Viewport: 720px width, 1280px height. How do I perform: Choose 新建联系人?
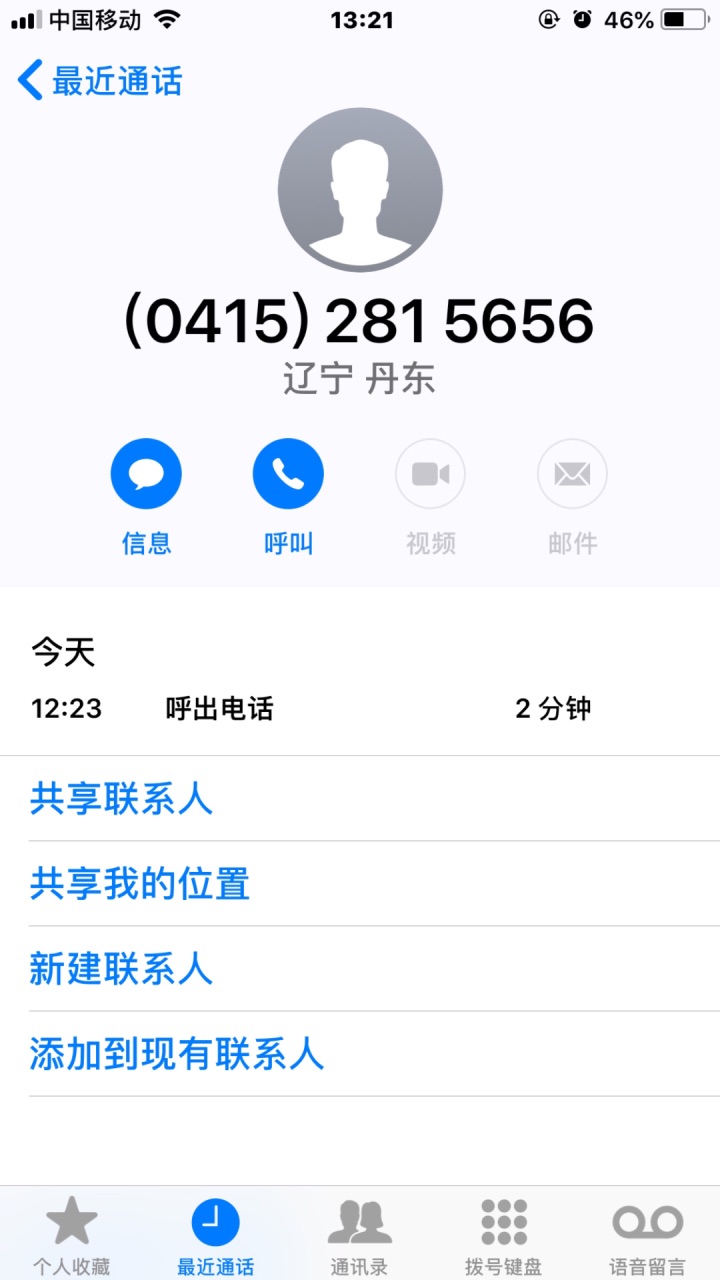(121, 969)
